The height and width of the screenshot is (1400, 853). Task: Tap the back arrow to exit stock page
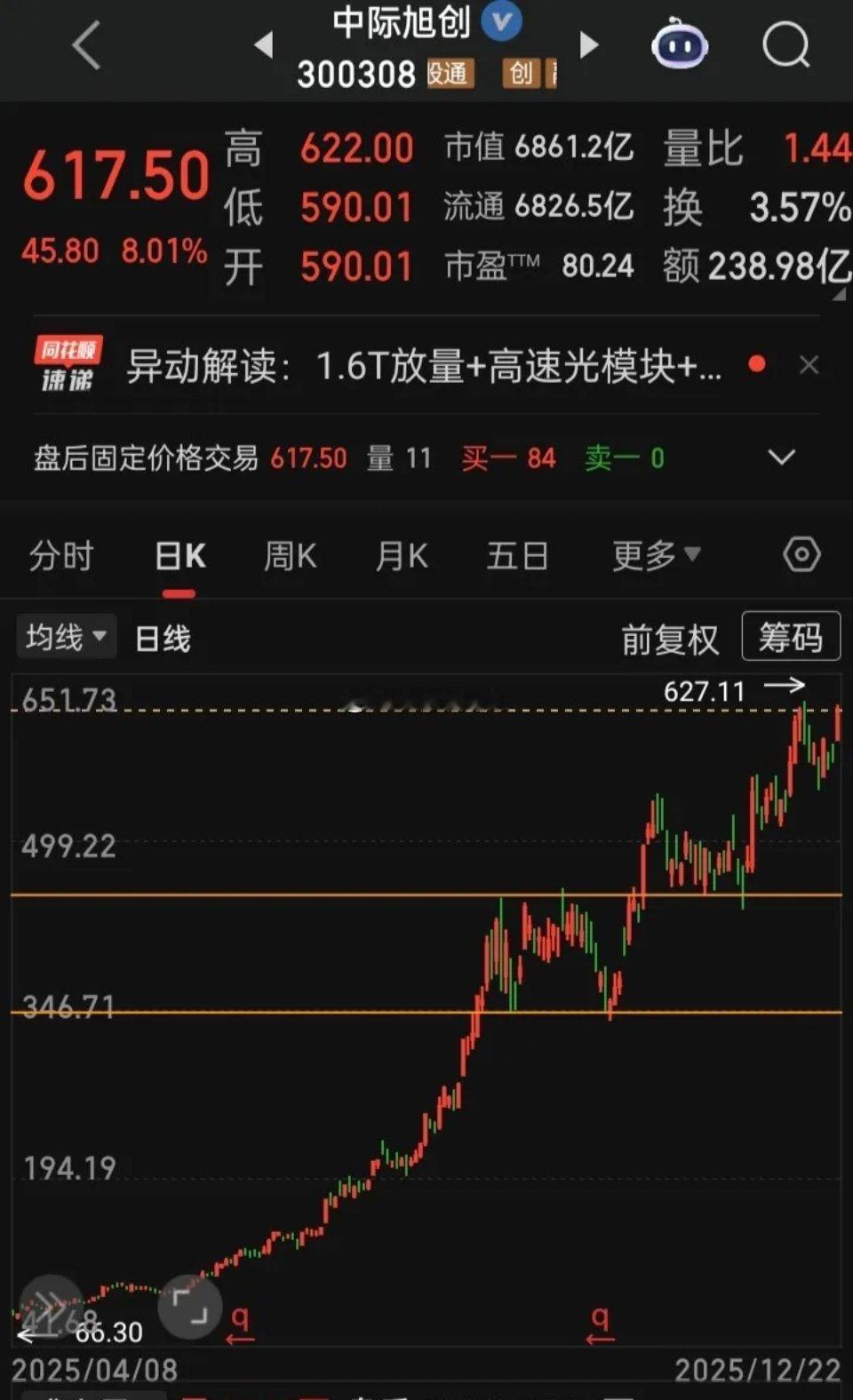86,46
